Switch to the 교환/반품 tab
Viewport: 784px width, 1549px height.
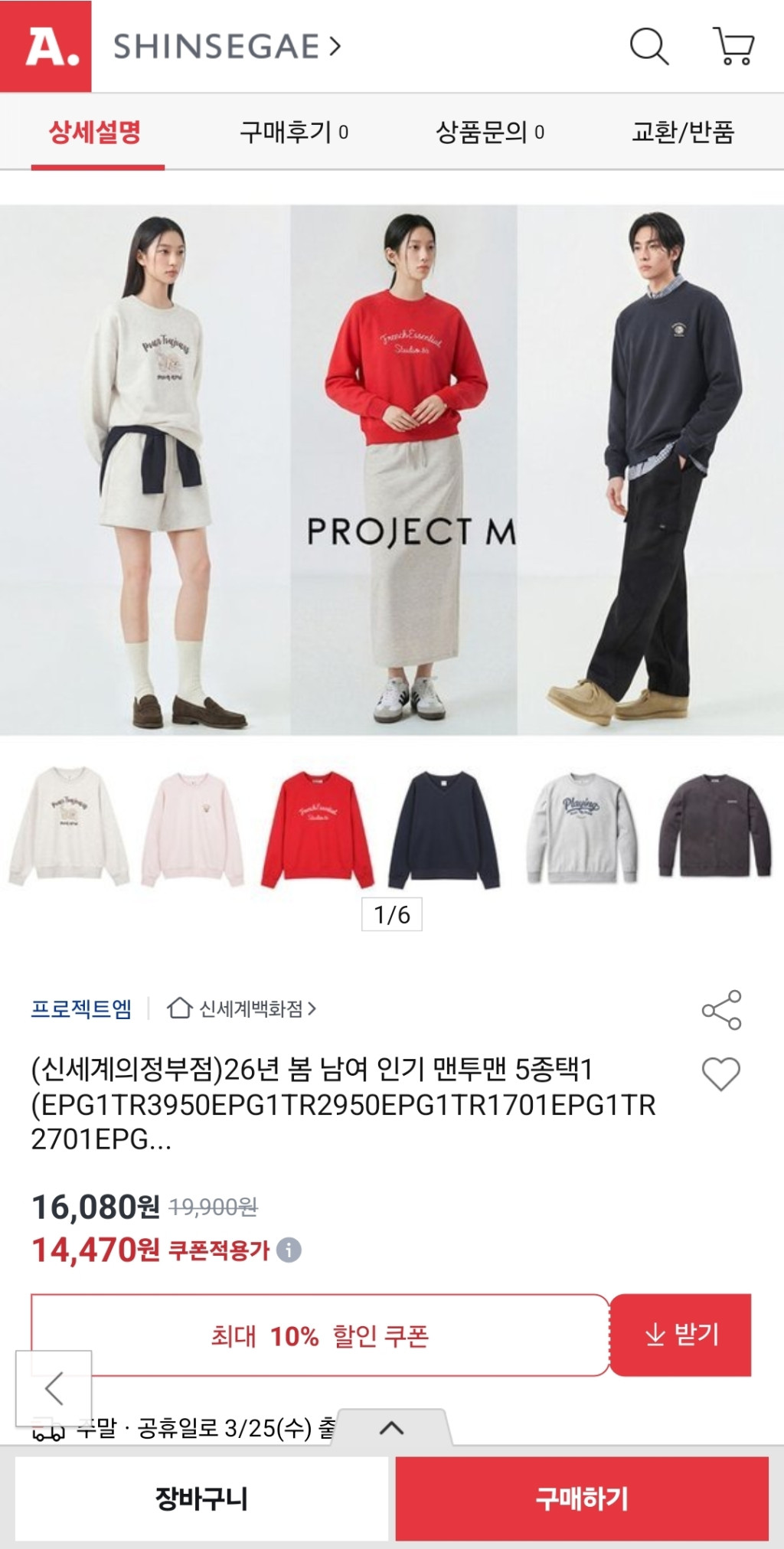coord(682,132)
